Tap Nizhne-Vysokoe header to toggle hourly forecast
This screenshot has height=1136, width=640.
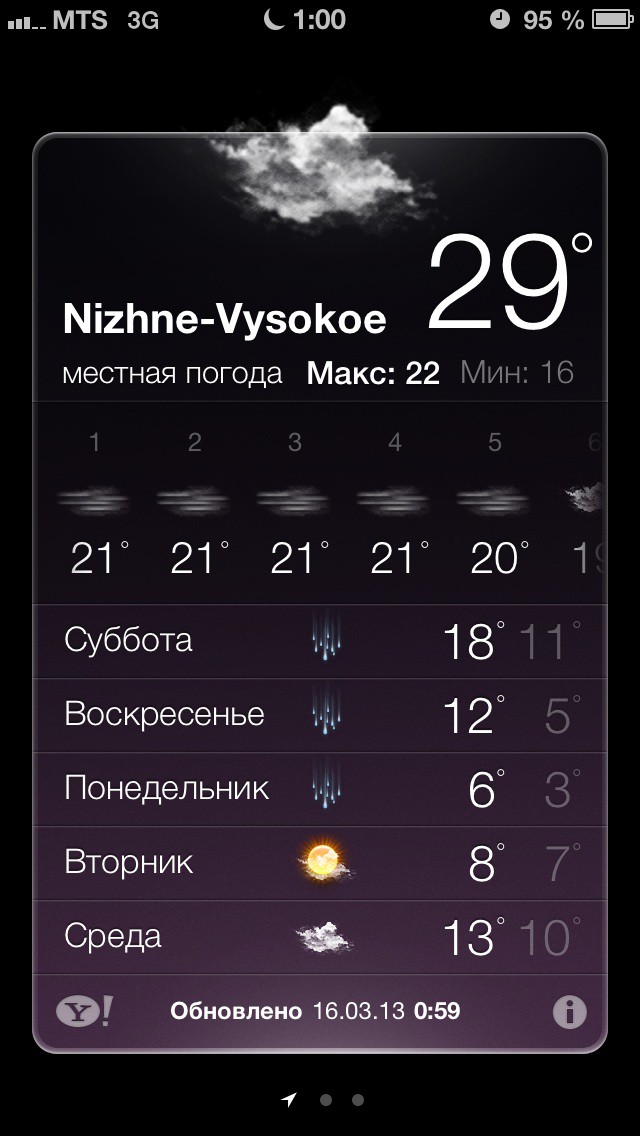224,319
